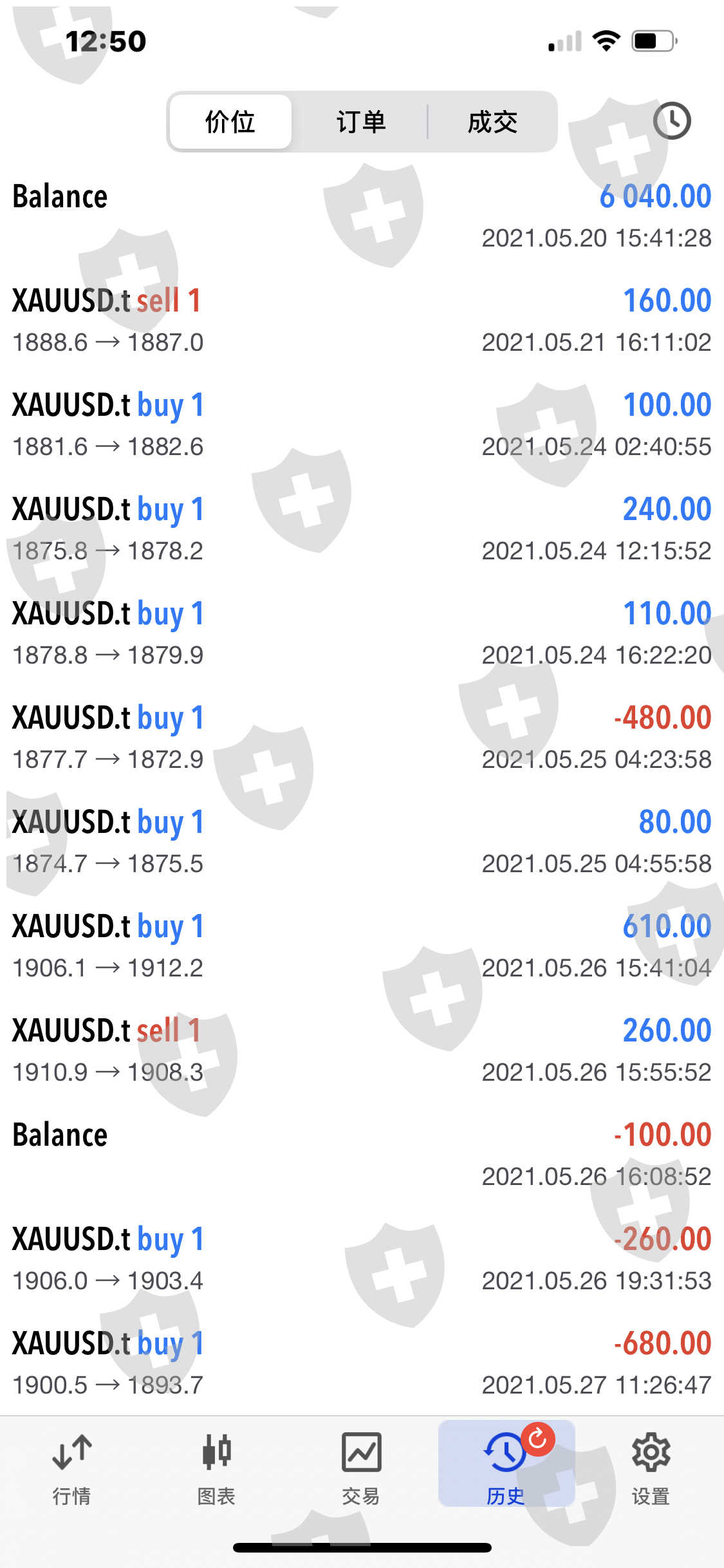Switch to the 成交 segment
Viewport: 724px width, 1568px height.
[492, 122]
